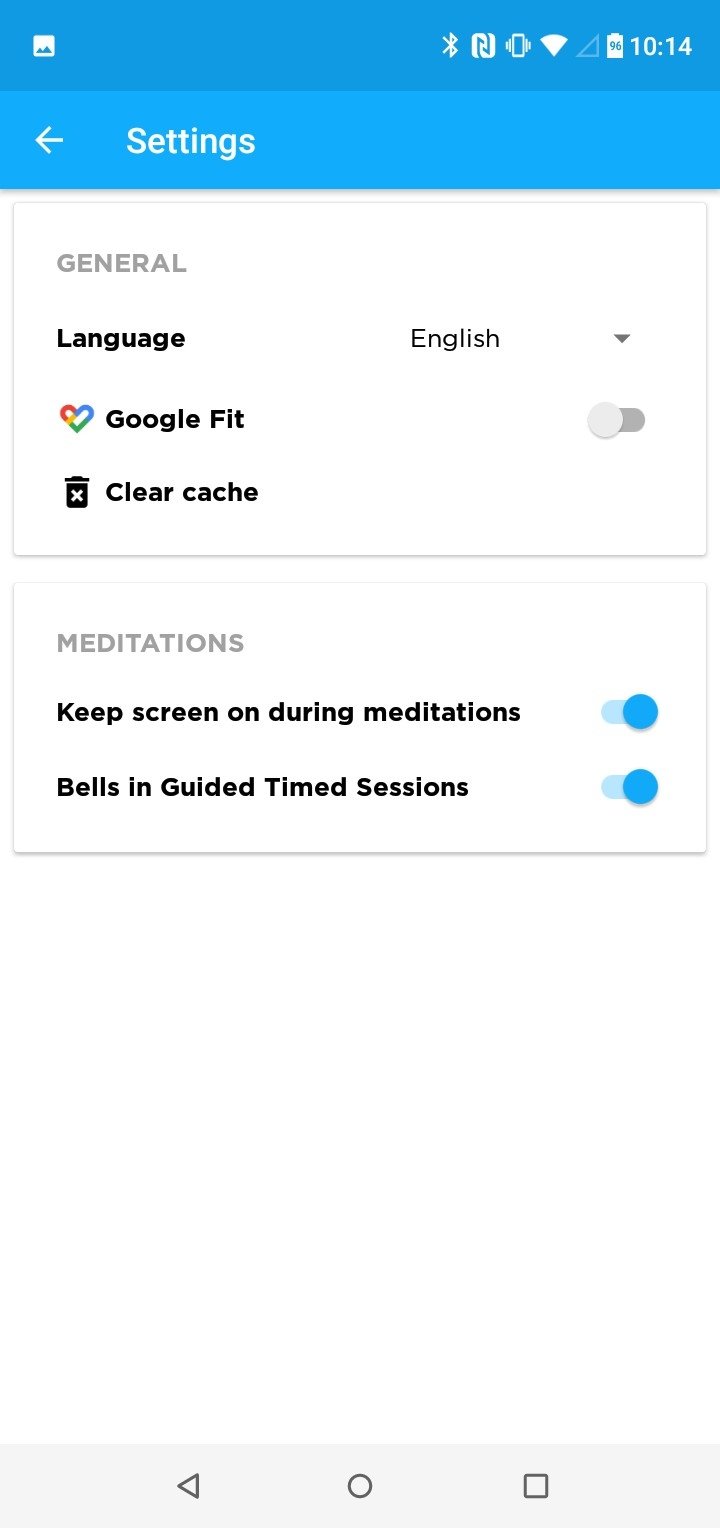This screenshot has width=720, height=1528.
Task: Disable Bells in Guided Timed Sessions
Action: tap(629, 787)
